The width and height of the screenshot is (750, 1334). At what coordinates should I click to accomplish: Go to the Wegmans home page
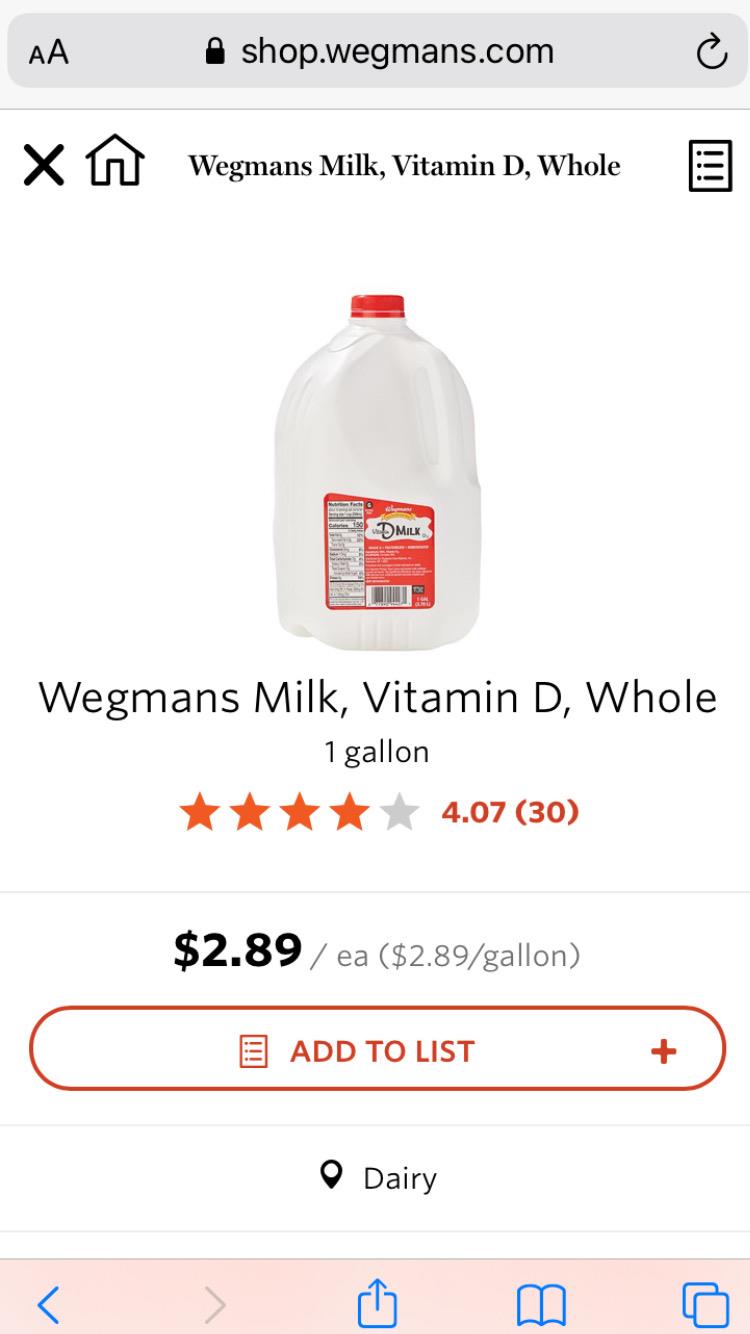115,163
